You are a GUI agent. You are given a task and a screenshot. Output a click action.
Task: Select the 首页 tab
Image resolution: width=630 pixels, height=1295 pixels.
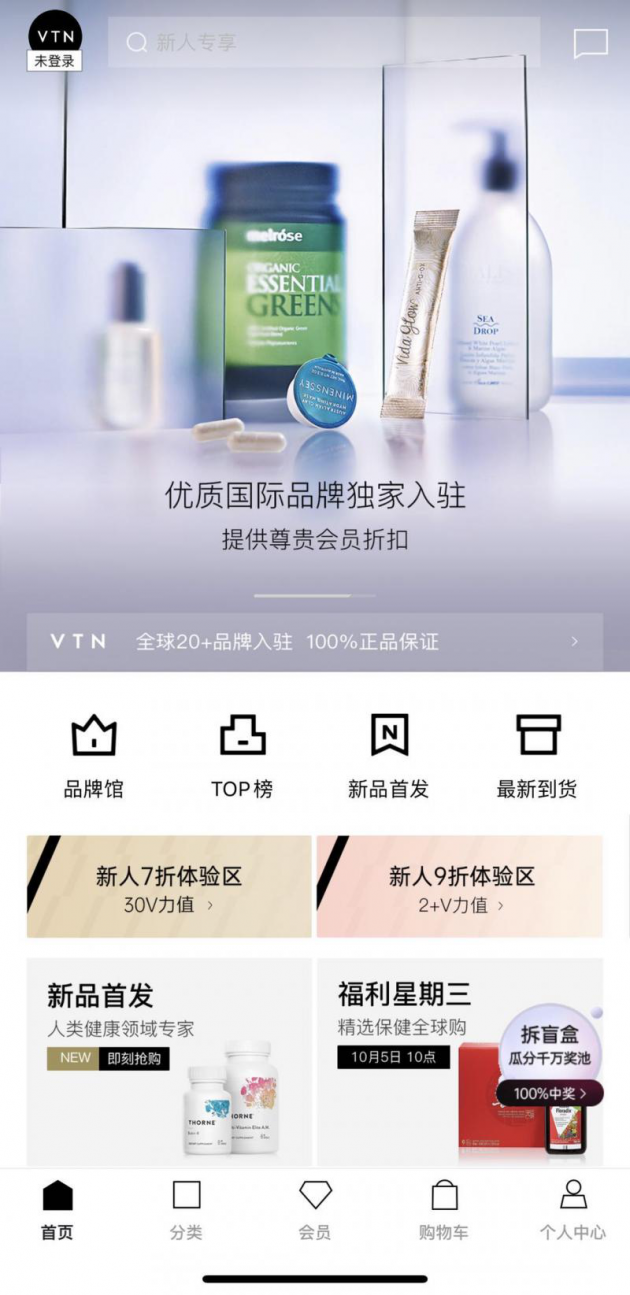[x=57, y=1210]
